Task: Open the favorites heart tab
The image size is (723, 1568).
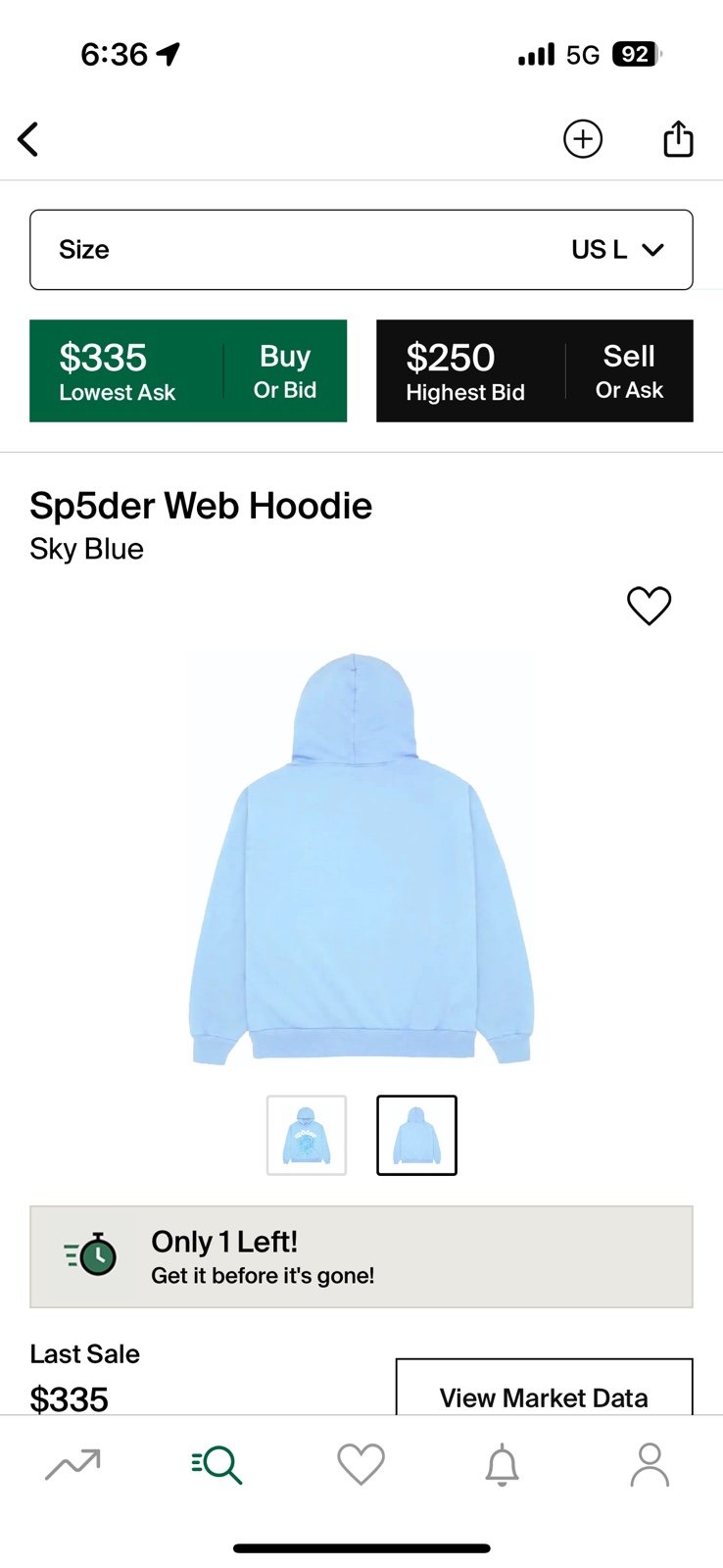Action: [361, 1464]
